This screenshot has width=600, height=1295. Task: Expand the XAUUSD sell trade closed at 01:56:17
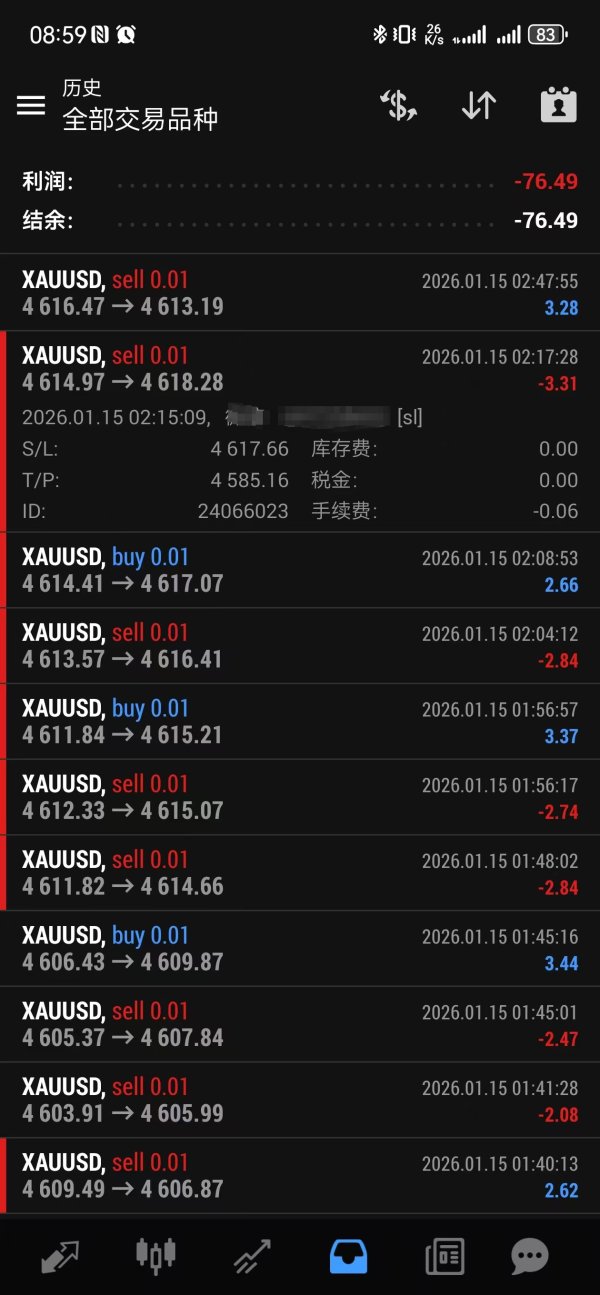tap(300, 797)
